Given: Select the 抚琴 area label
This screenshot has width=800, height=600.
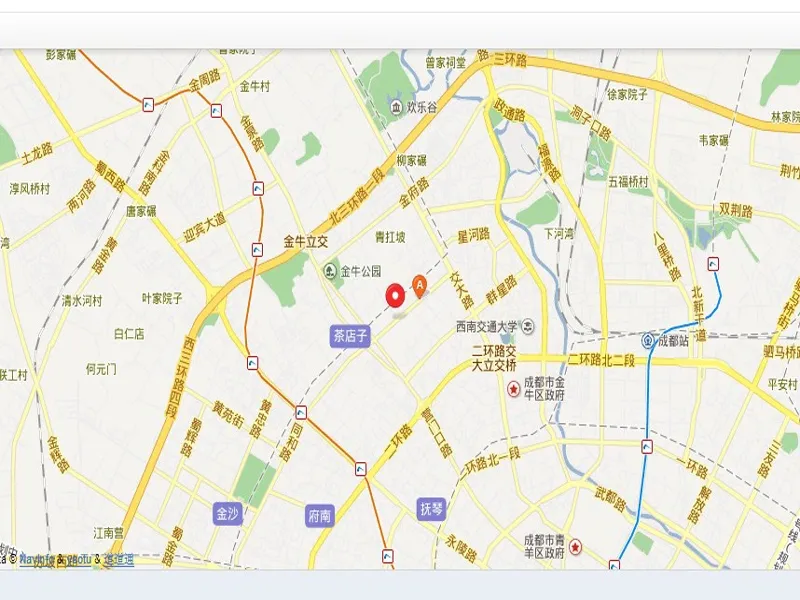Looking at the screenshot, I should tap(430, 510).
